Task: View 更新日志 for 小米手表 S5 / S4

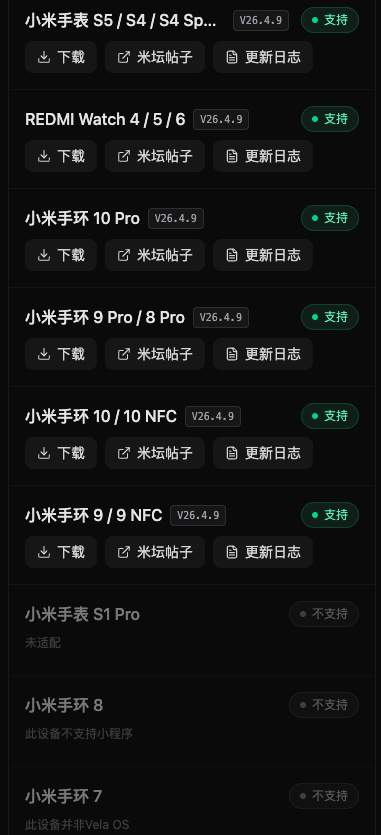Action: pyautogui.click(x=263, y=57)
